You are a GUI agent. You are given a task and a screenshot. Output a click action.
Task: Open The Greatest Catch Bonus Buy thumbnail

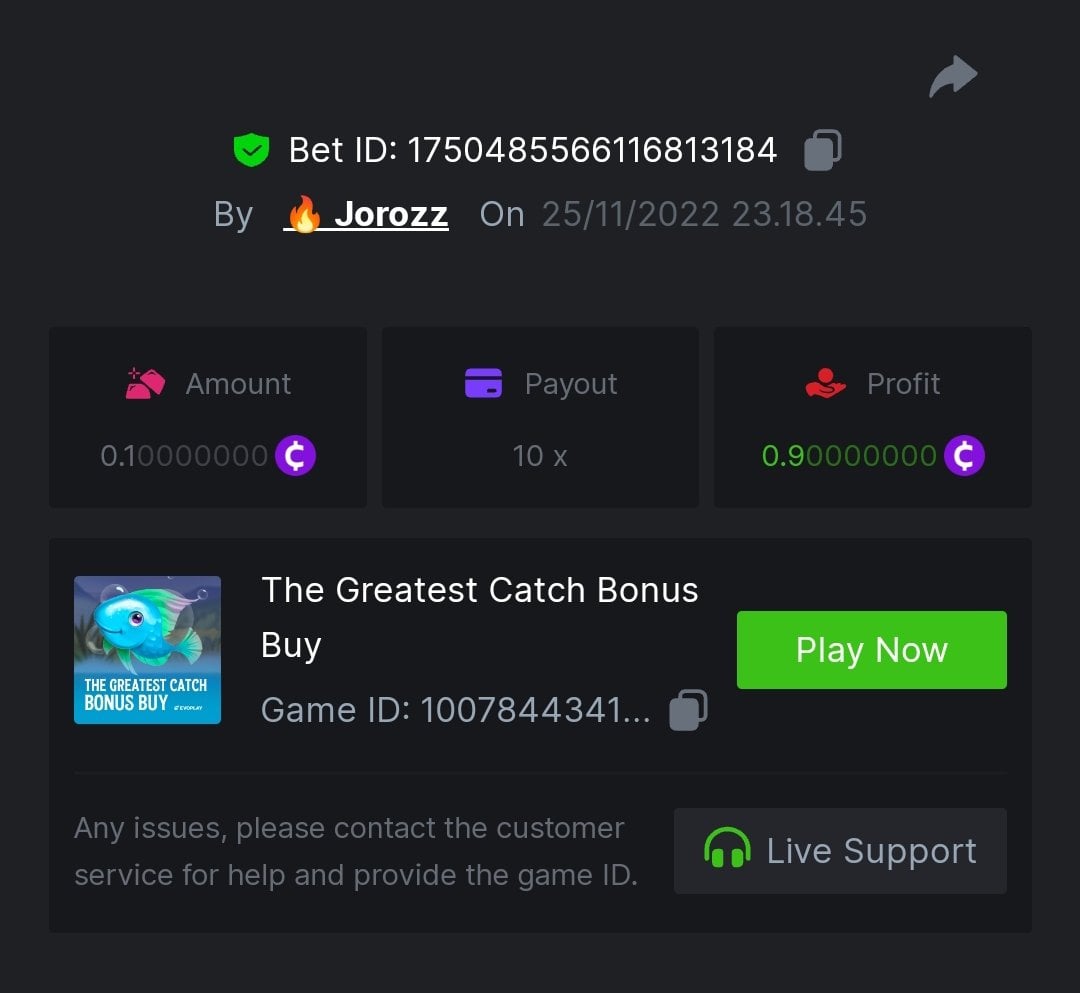[x=147, y=650]
